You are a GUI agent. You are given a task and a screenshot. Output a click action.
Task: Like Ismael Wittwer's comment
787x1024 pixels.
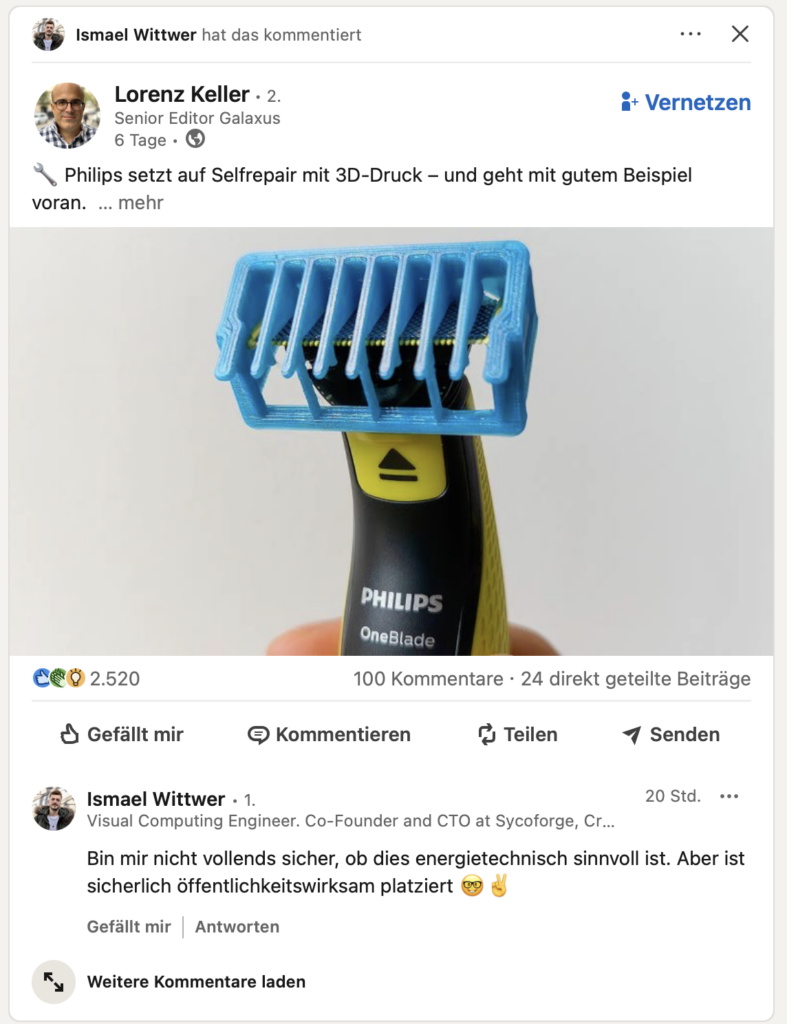[129, 926]
